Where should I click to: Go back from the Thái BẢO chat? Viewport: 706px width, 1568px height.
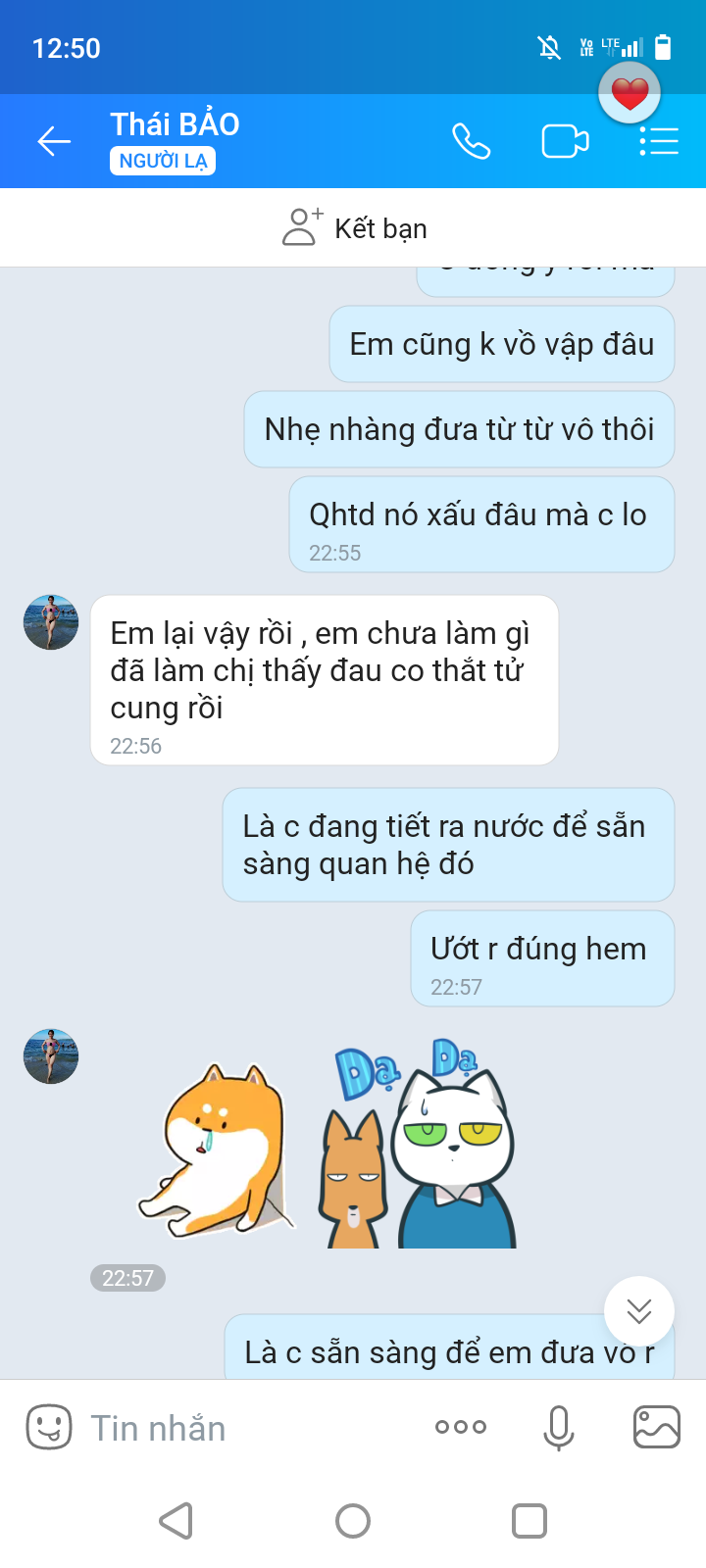[54, 142]
